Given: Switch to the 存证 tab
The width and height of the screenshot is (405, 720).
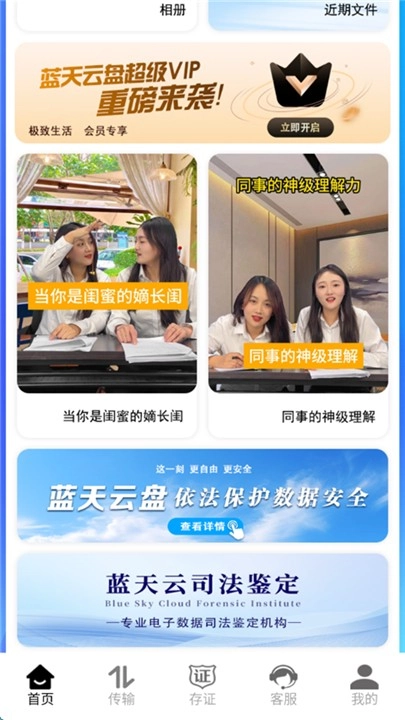Looking at the screenshot, I should 202,685.
